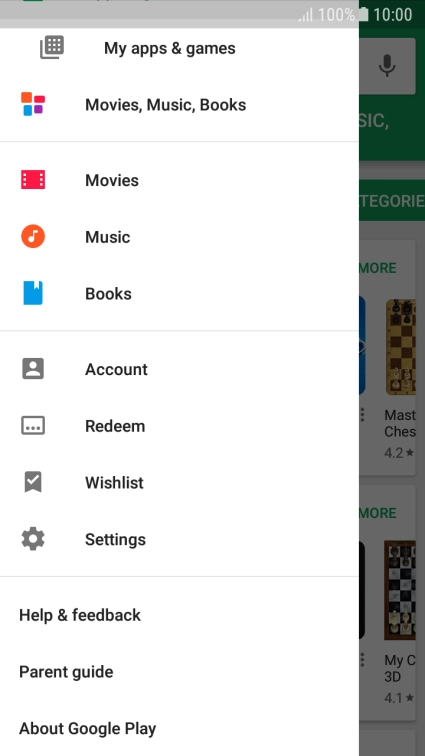
Task: Read the Parent guide
Action: click(x=179, y=672)
